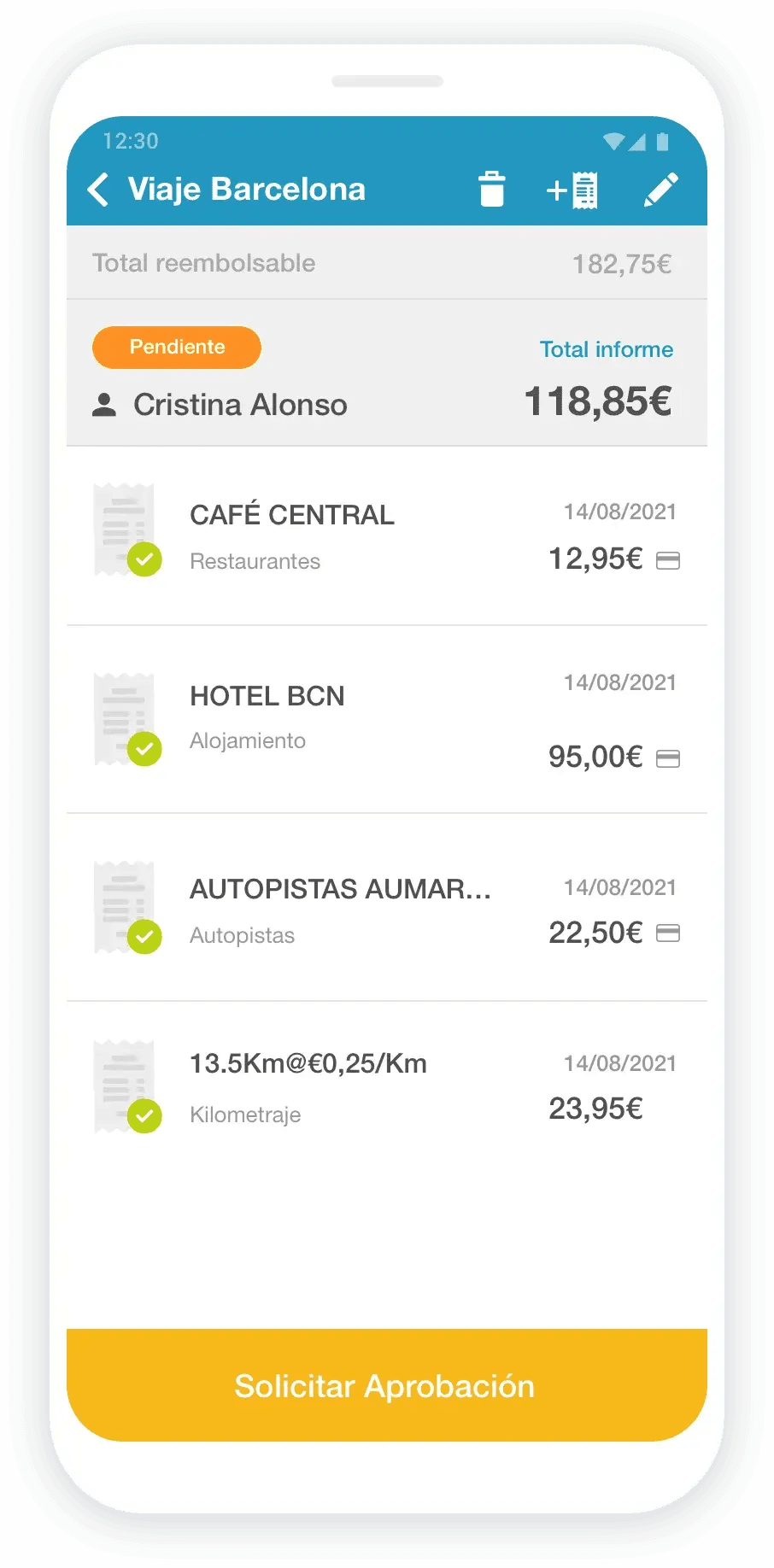This screenshot has width=774, height=1568.
Task: Delete this report with the trash icon
Action: tap(491, 189)
